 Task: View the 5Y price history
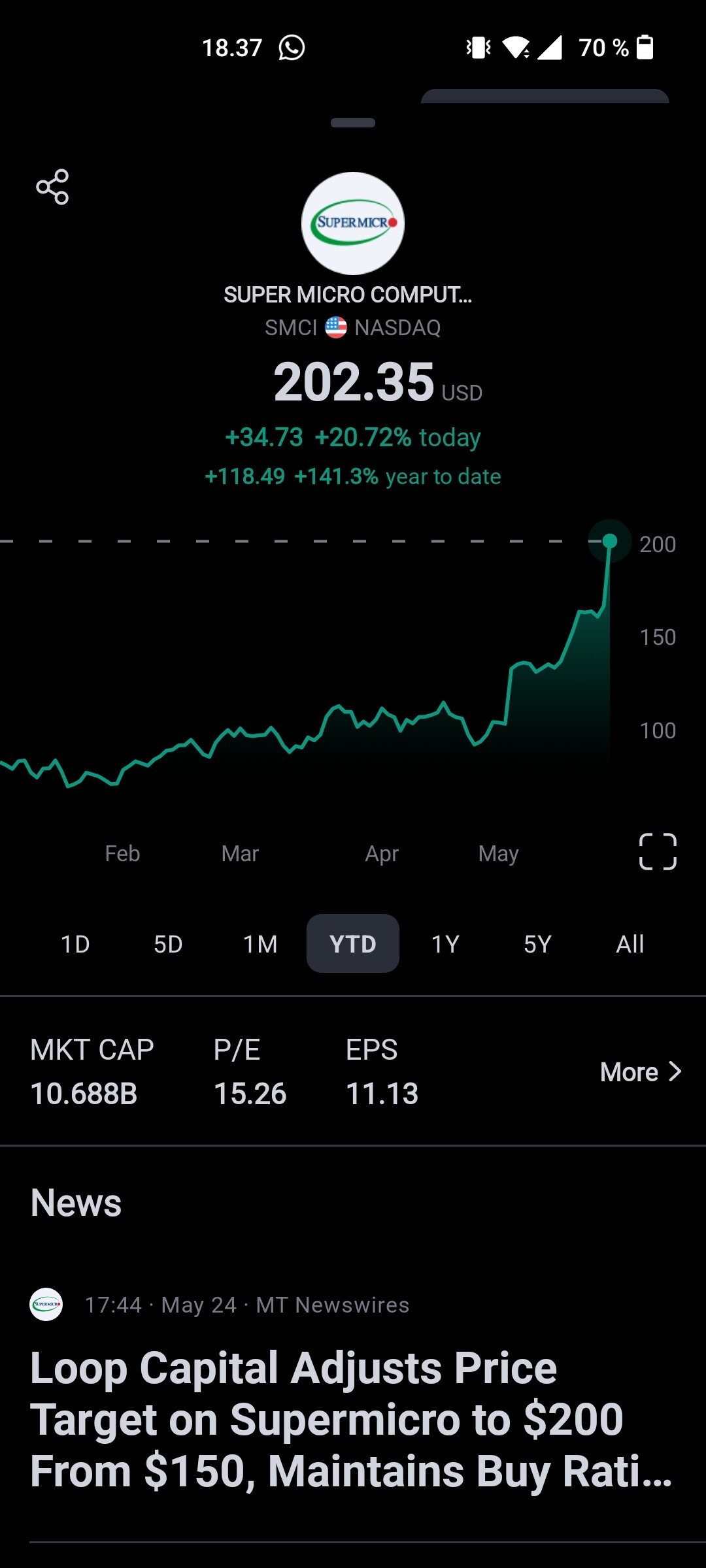tap(538, 944)
